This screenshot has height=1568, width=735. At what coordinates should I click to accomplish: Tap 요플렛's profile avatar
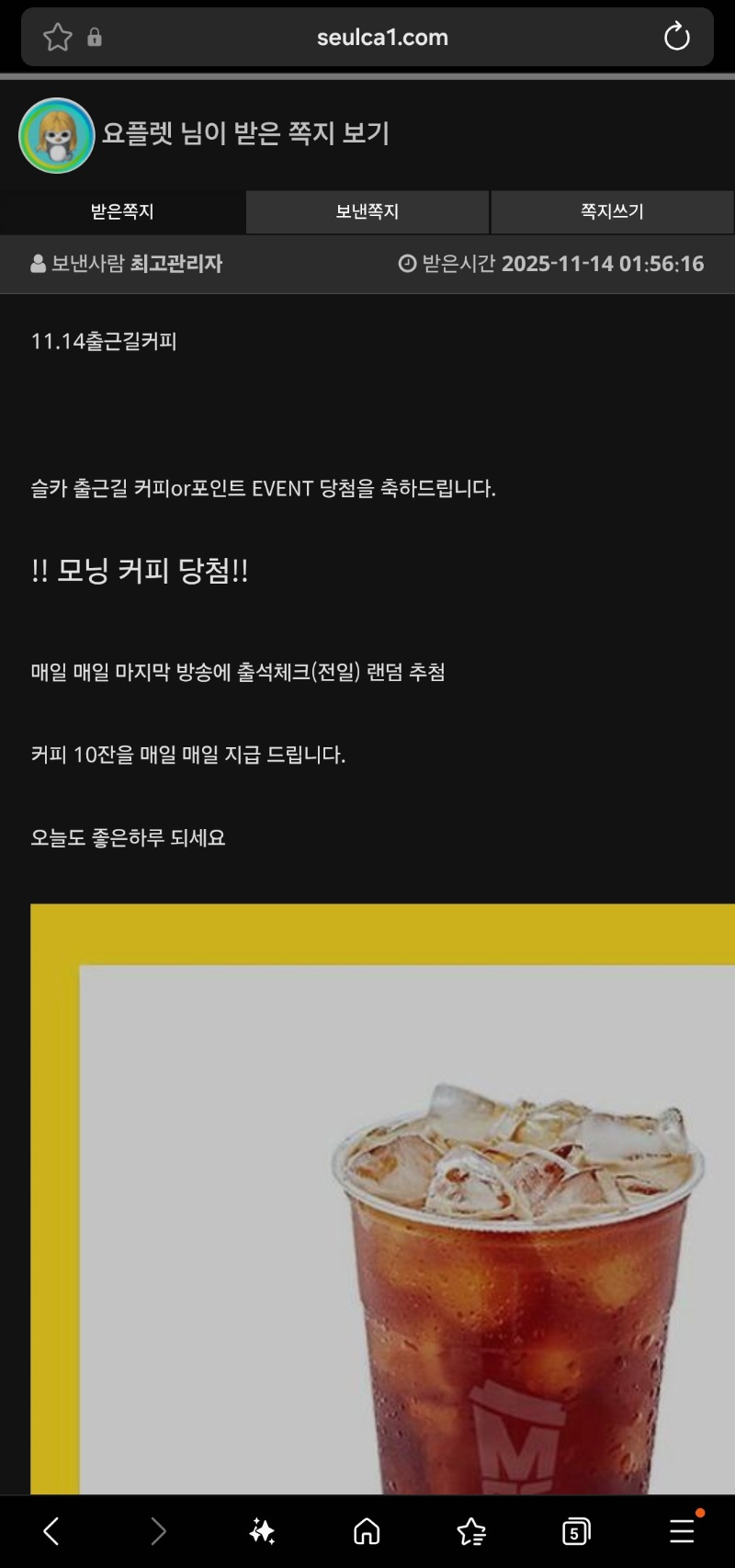coord(55,134)
